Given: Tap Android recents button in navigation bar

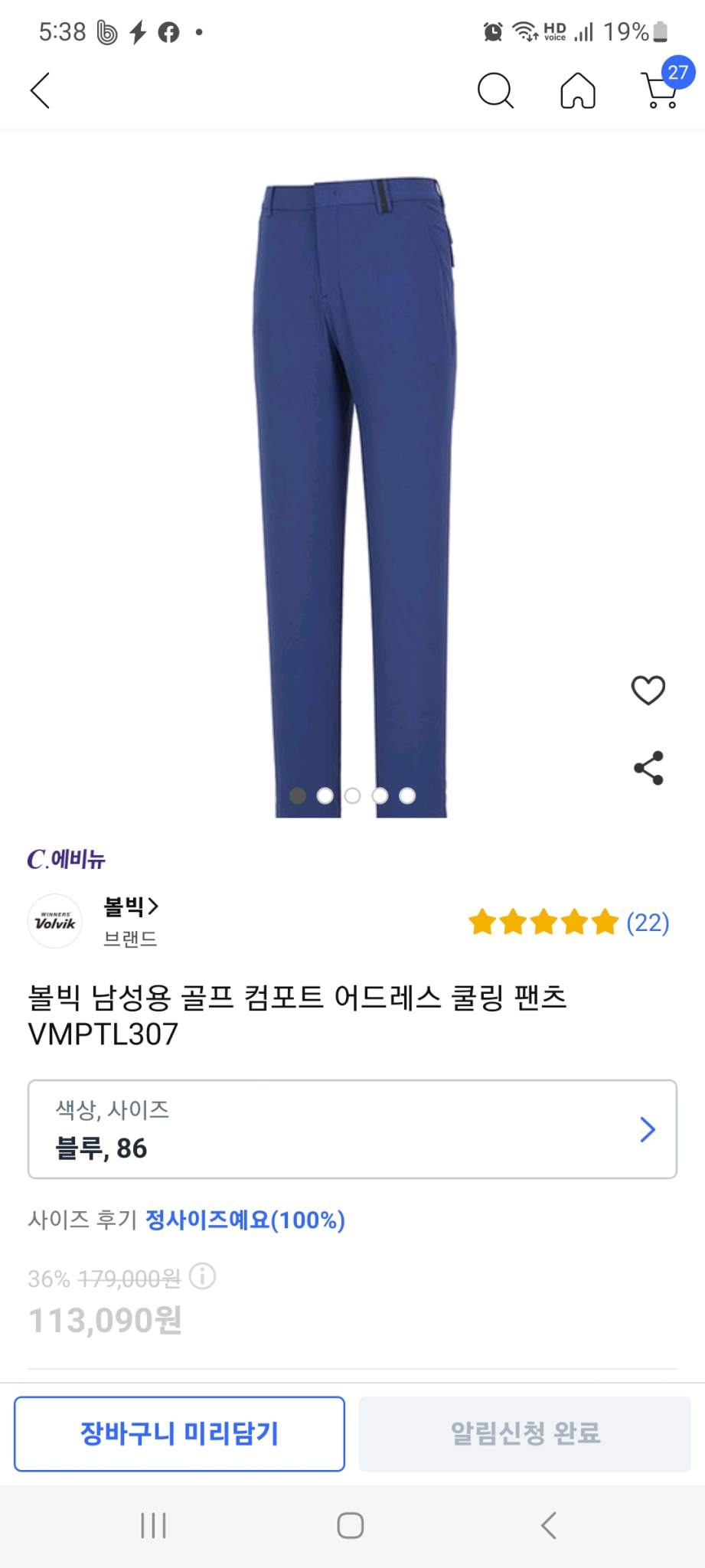Looking at the screenshot, I should click(153, 1525).
